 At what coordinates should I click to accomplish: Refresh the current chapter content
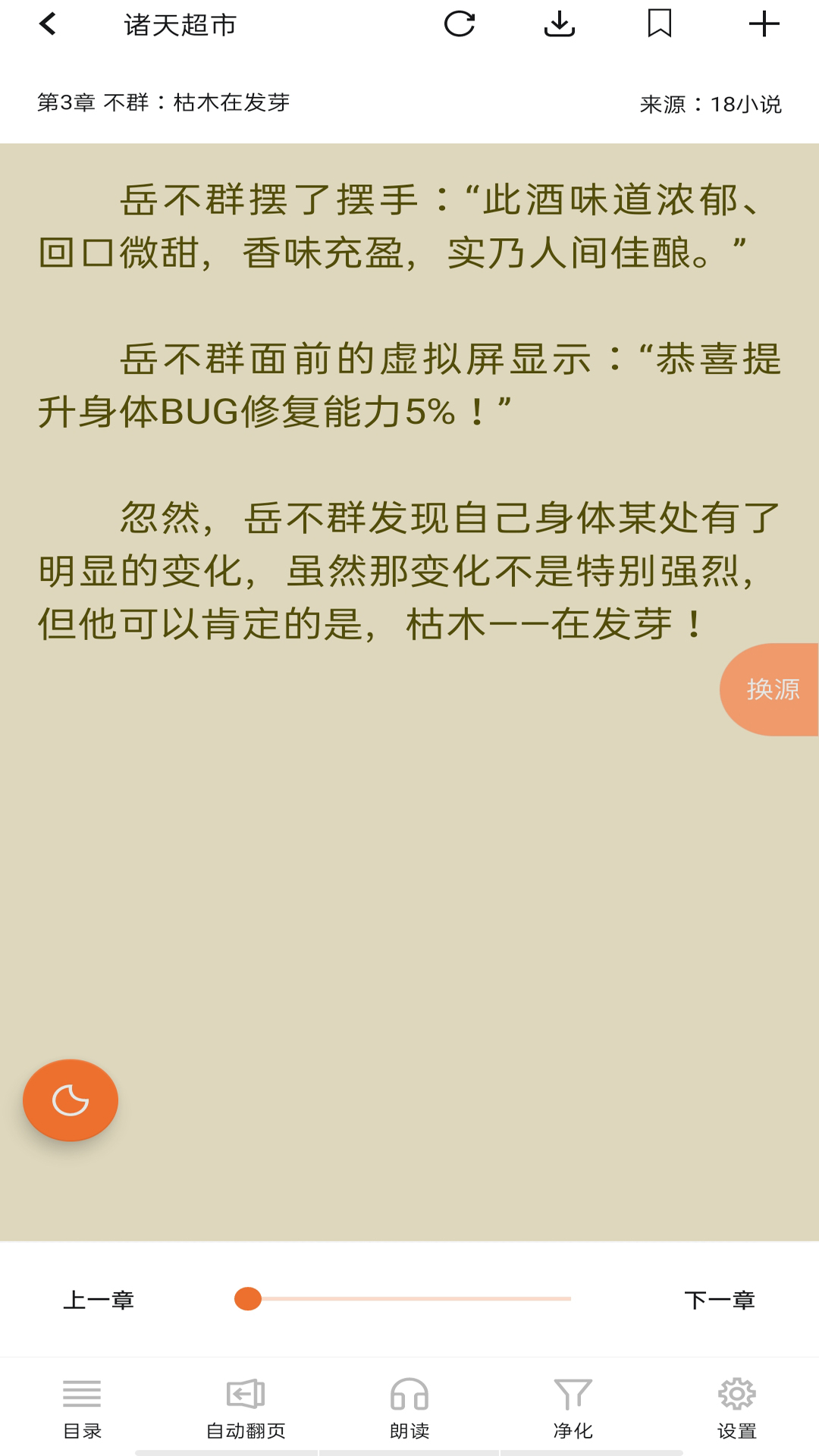tap(458, 25)
